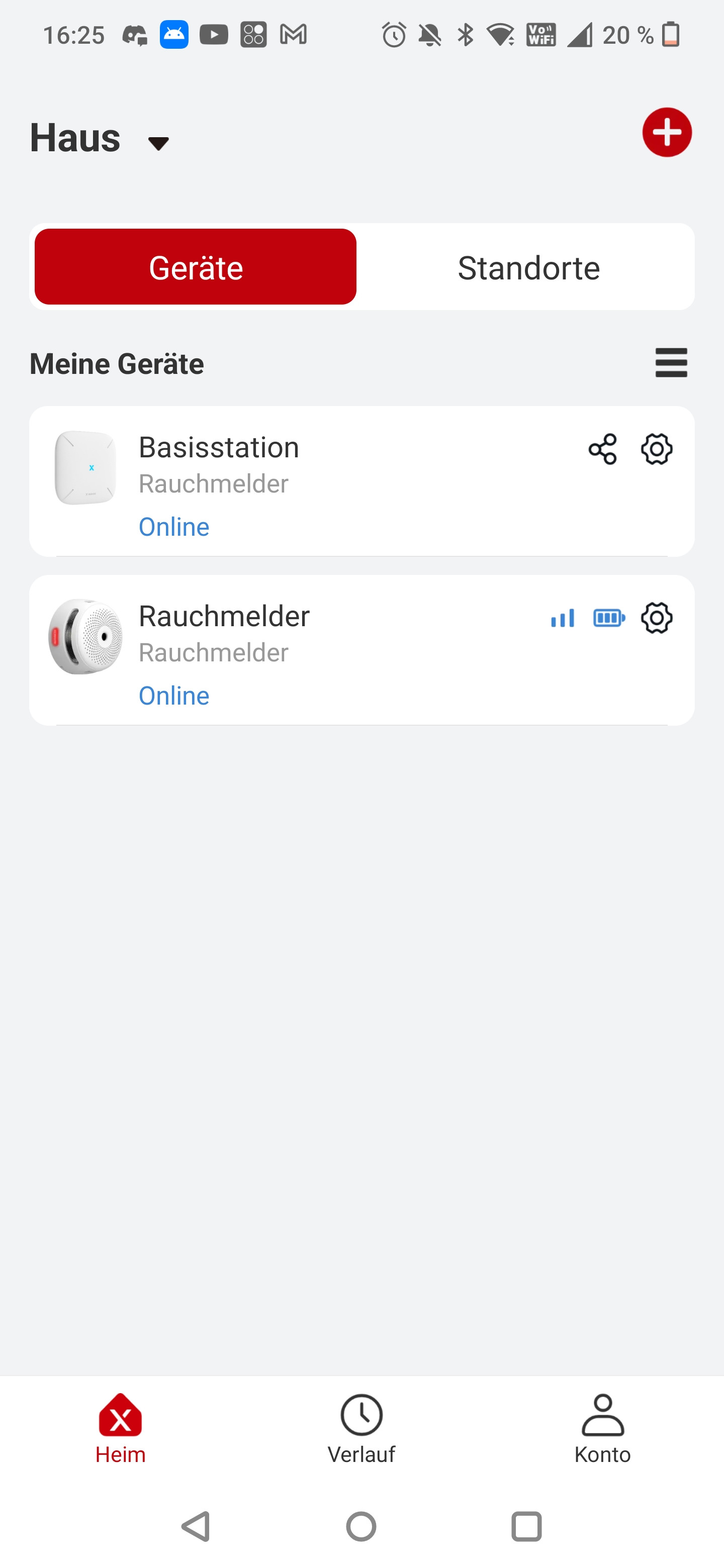
Task: Open settings gear for the Rauchmelder device
Action: tap(657, 619)
